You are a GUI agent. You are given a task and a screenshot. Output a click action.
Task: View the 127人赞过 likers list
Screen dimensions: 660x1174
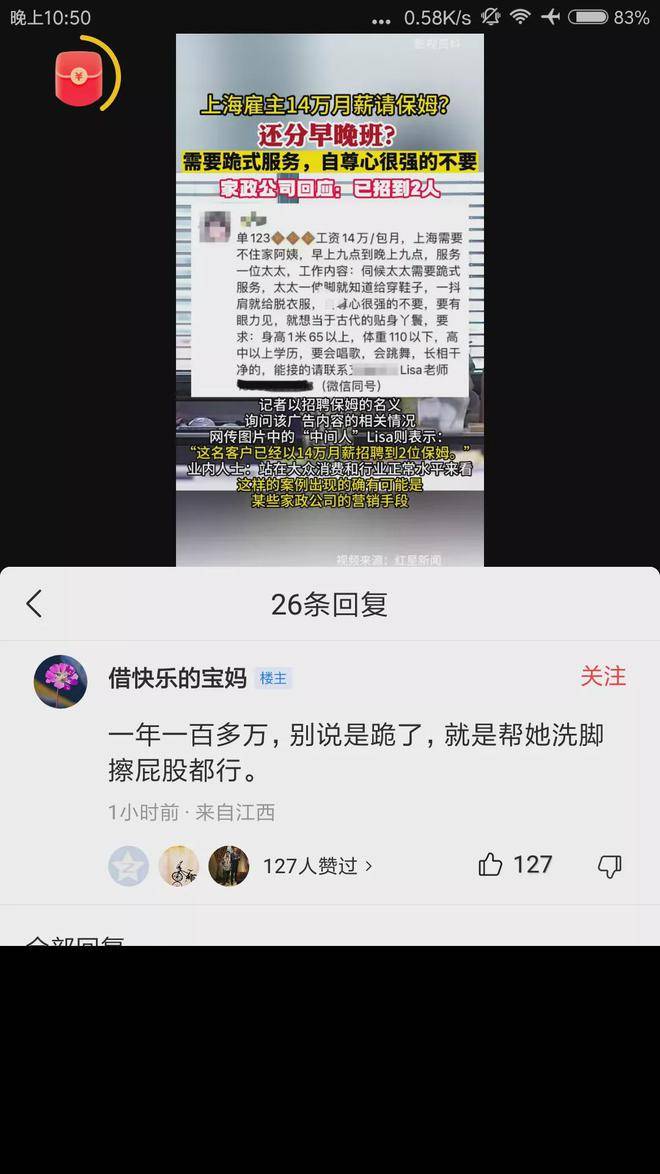point(317,866)
